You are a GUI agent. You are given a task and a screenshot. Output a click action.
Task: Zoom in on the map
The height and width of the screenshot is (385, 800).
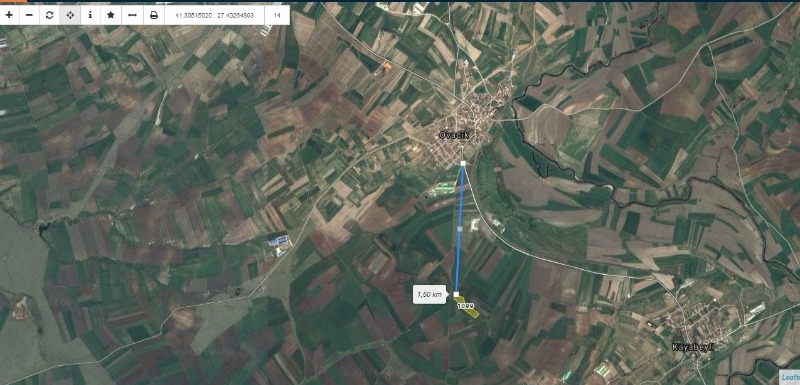coord(9,15)
